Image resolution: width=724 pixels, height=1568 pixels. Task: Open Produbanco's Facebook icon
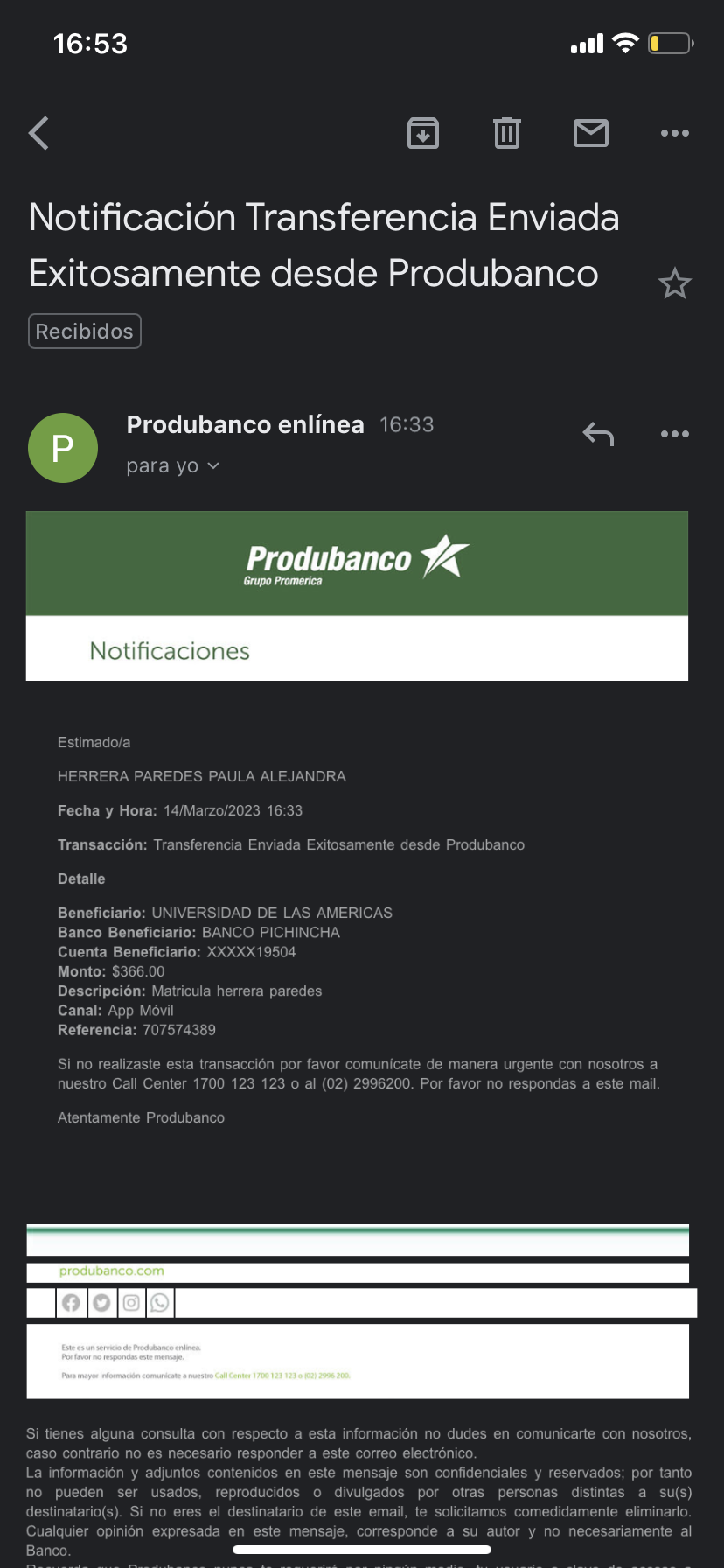pyautogui.click(x=72, y=1303)
